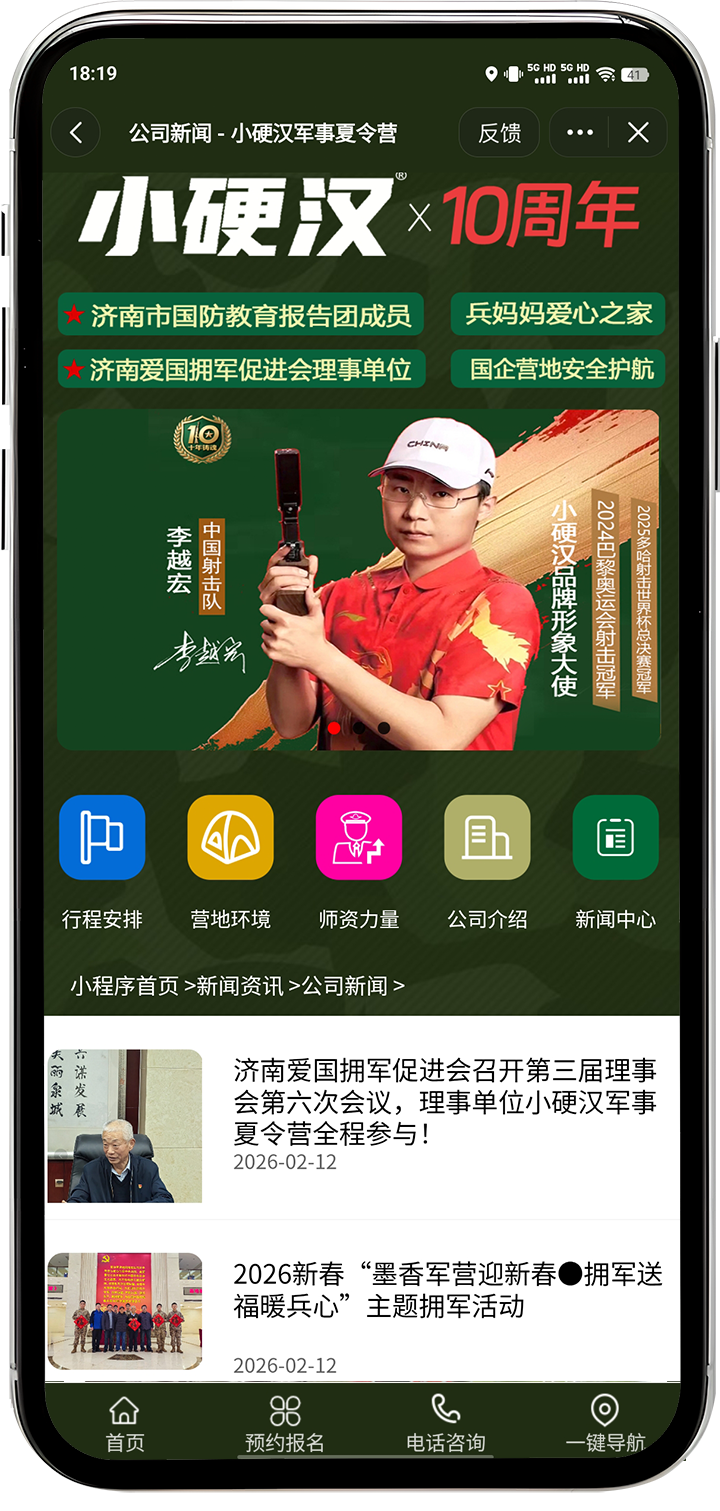Screen dimensions: 720x1511
Task: Open 公司介绍 company introduction
Action: 487,838
